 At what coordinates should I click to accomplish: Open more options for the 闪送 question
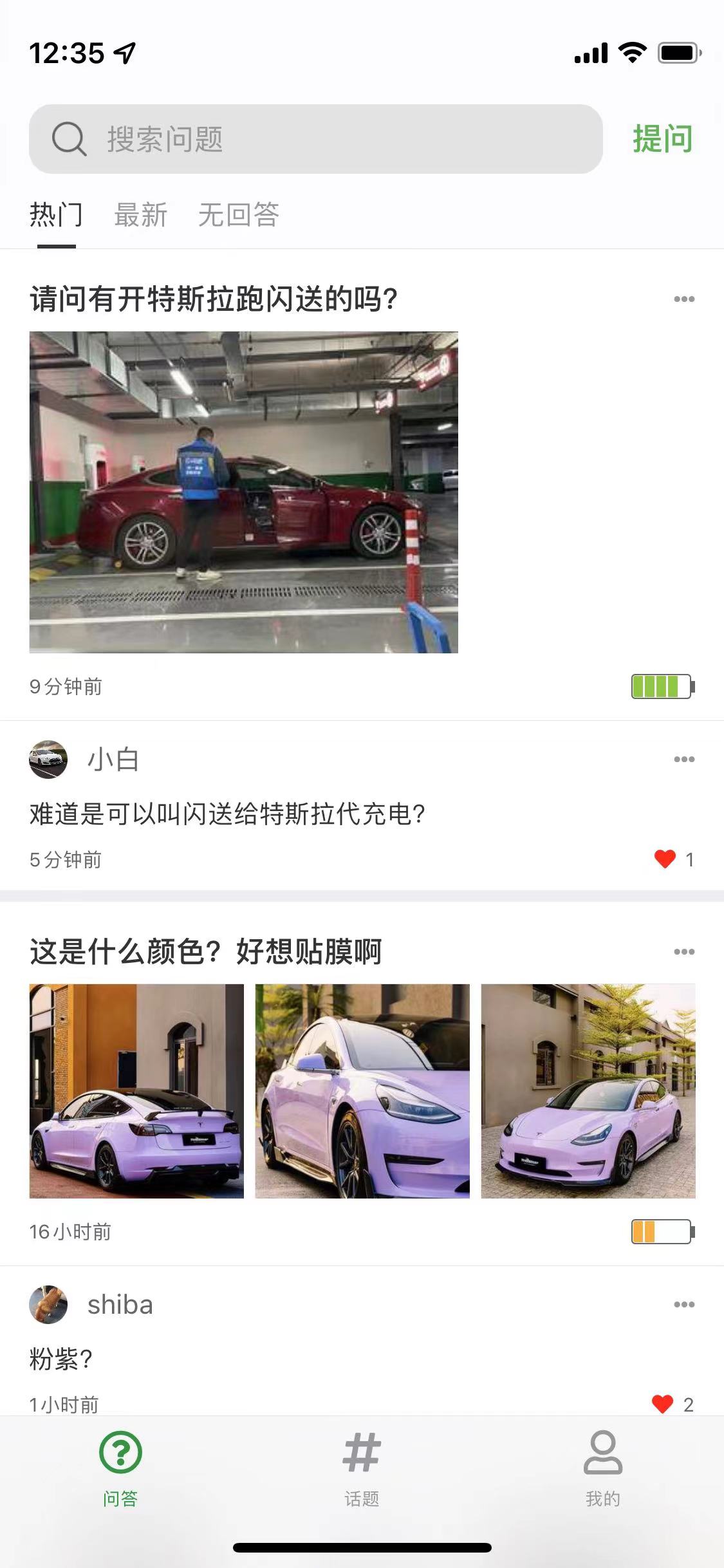(x=683, y=299)
